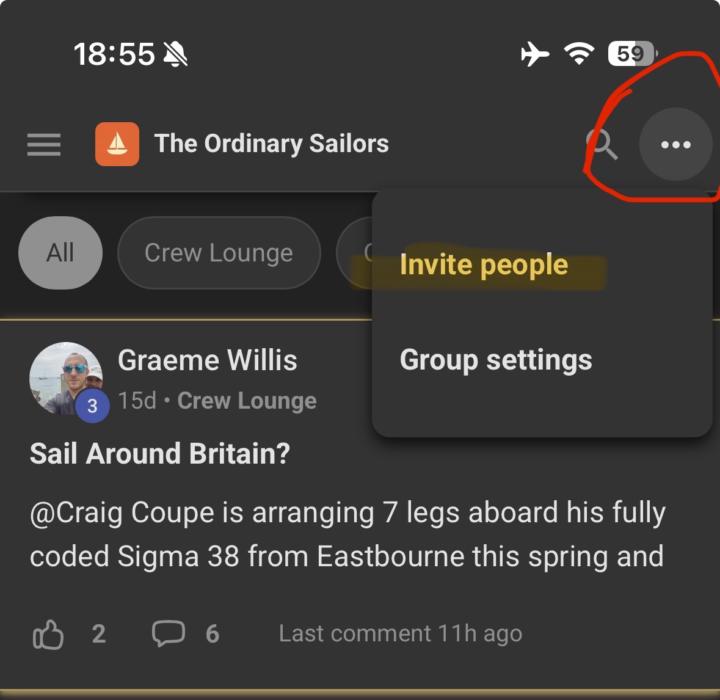Viewport: 720px width, 700px height.
Task: Filter posts by Crew Lounge
Action: click(x=219, y=253)
